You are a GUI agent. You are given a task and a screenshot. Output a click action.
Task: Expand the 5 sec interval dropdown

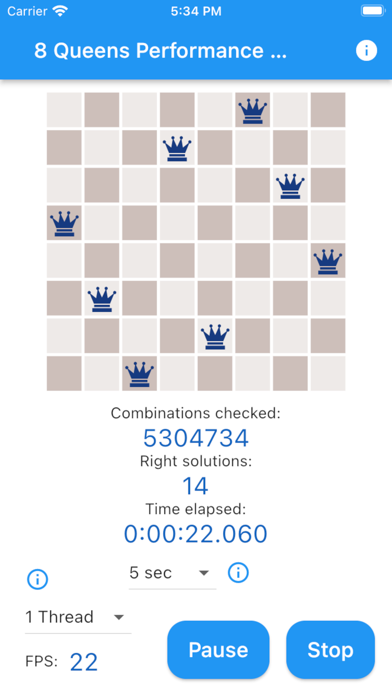tap(172, 573)
